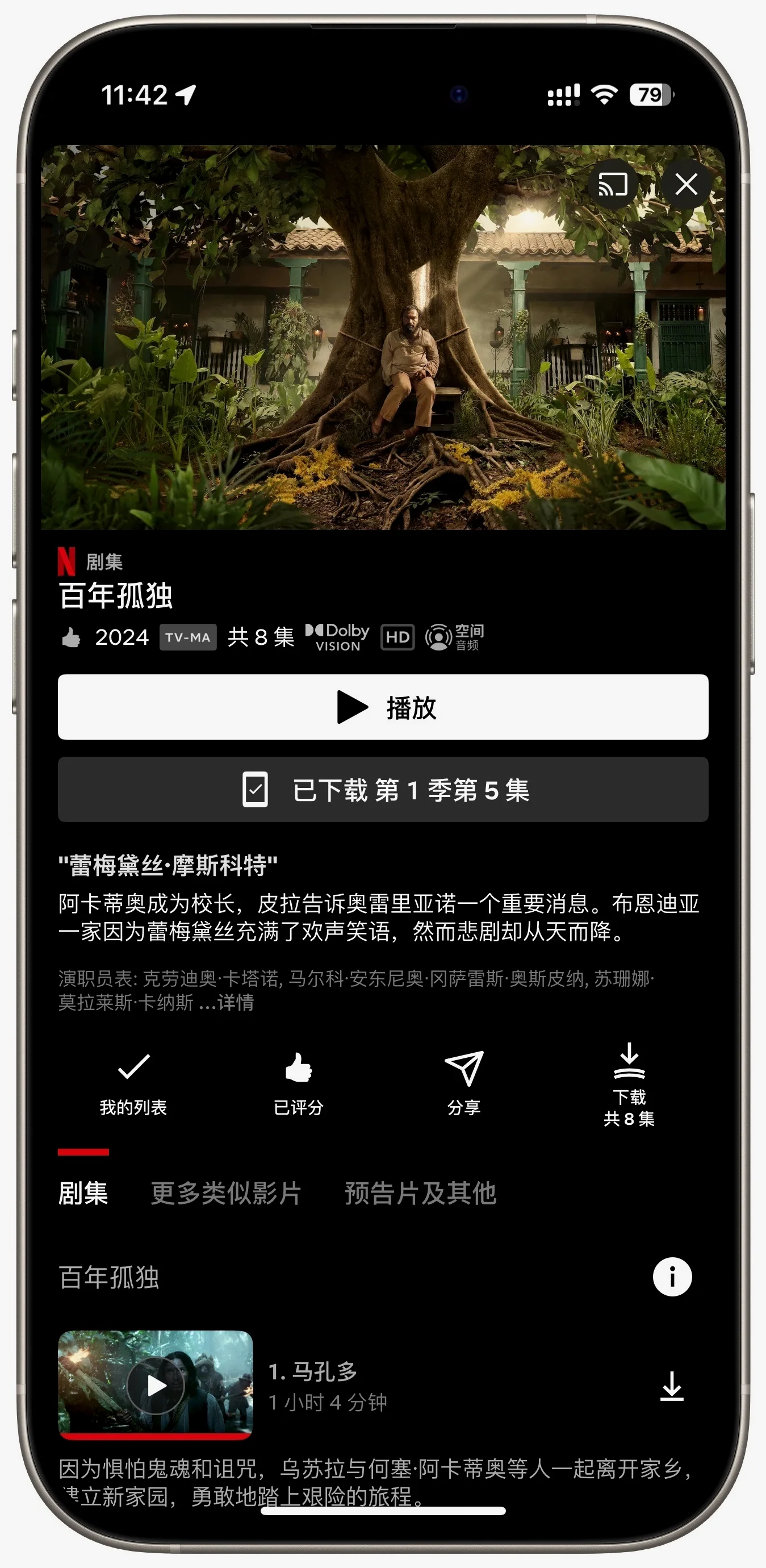Toggle 我的列表 for this series
This screenshot has width=766, height=1568.
coord(133,1082)
